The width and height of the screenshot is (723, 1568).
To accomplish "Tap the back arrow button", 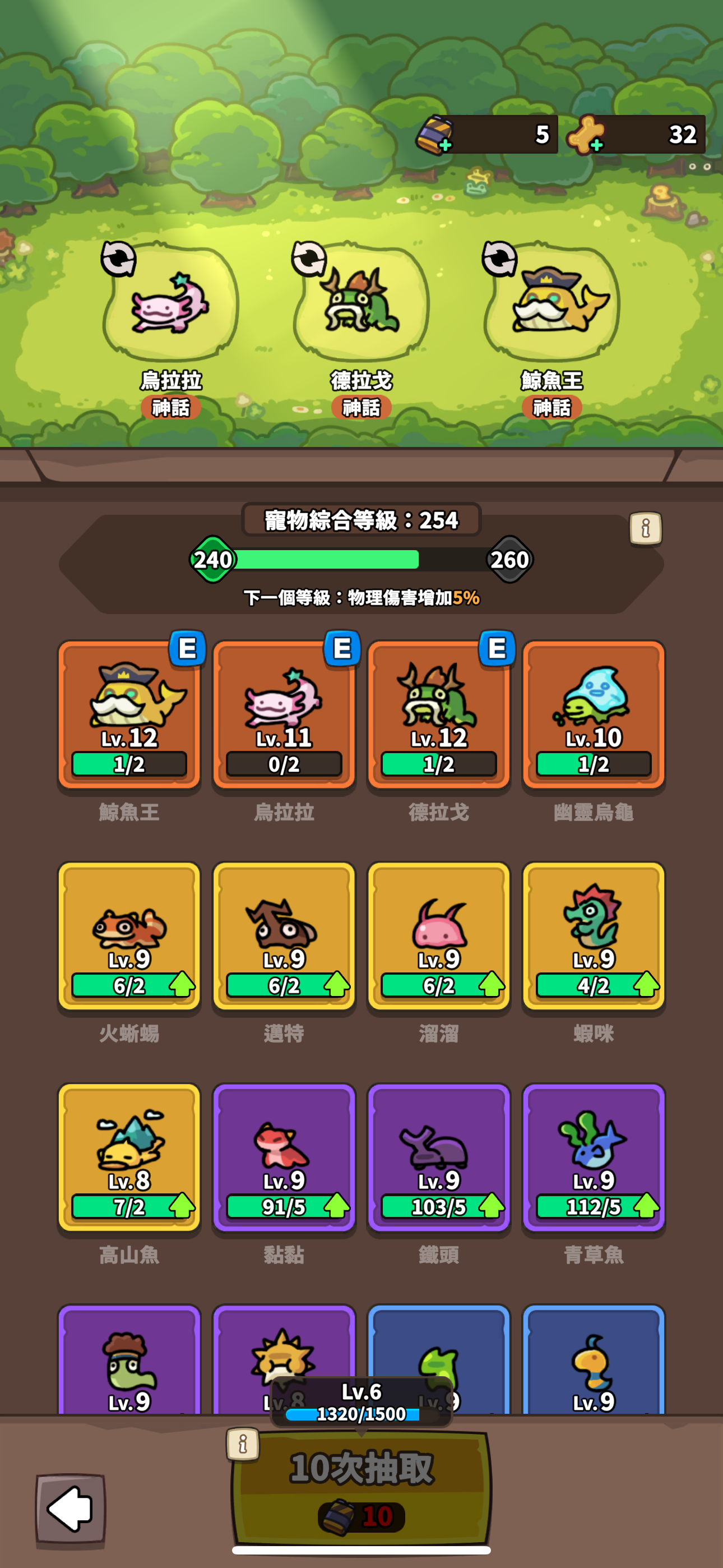I will [x=70, y=1509].
